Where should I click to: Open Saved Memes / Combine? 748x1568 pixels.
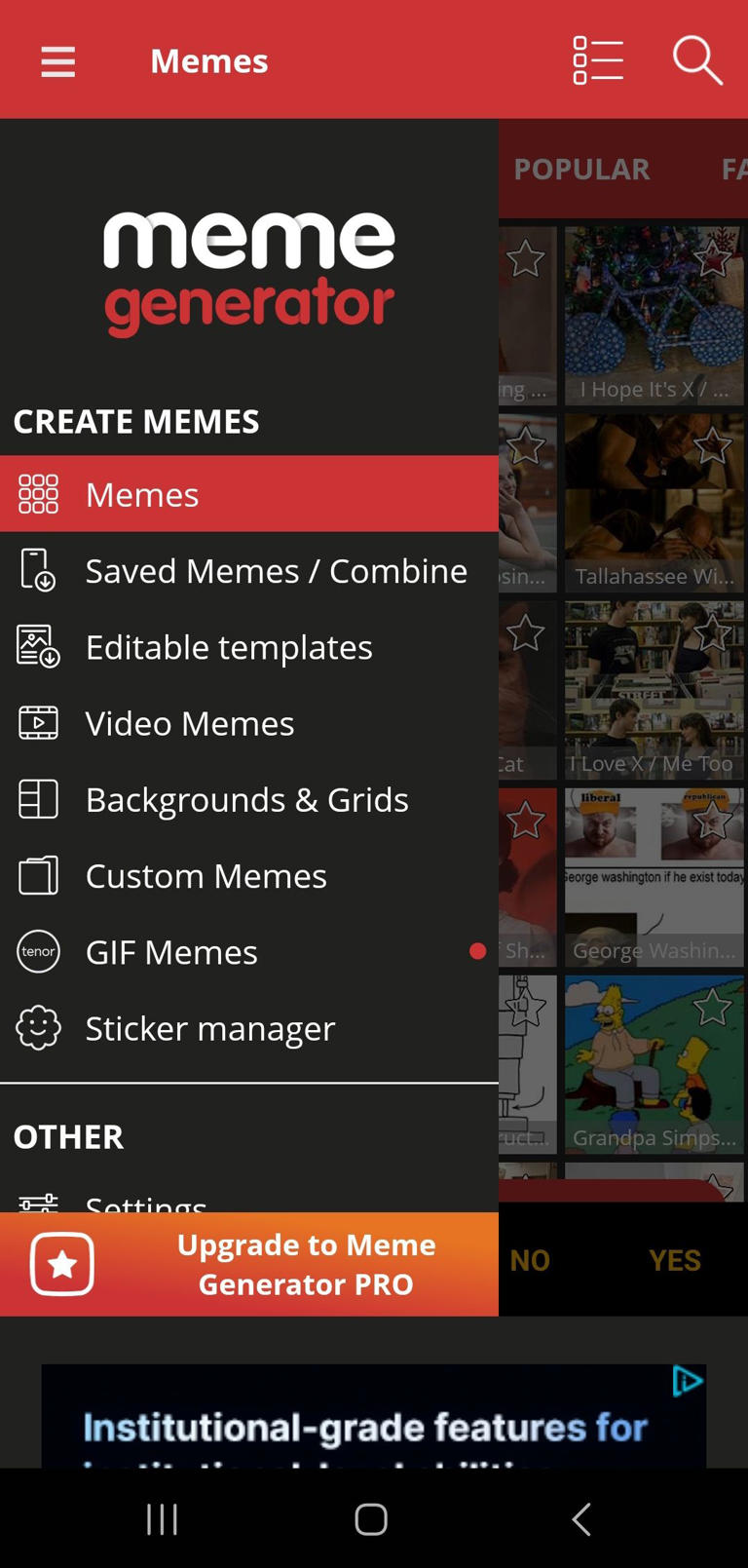coord(276,570)
